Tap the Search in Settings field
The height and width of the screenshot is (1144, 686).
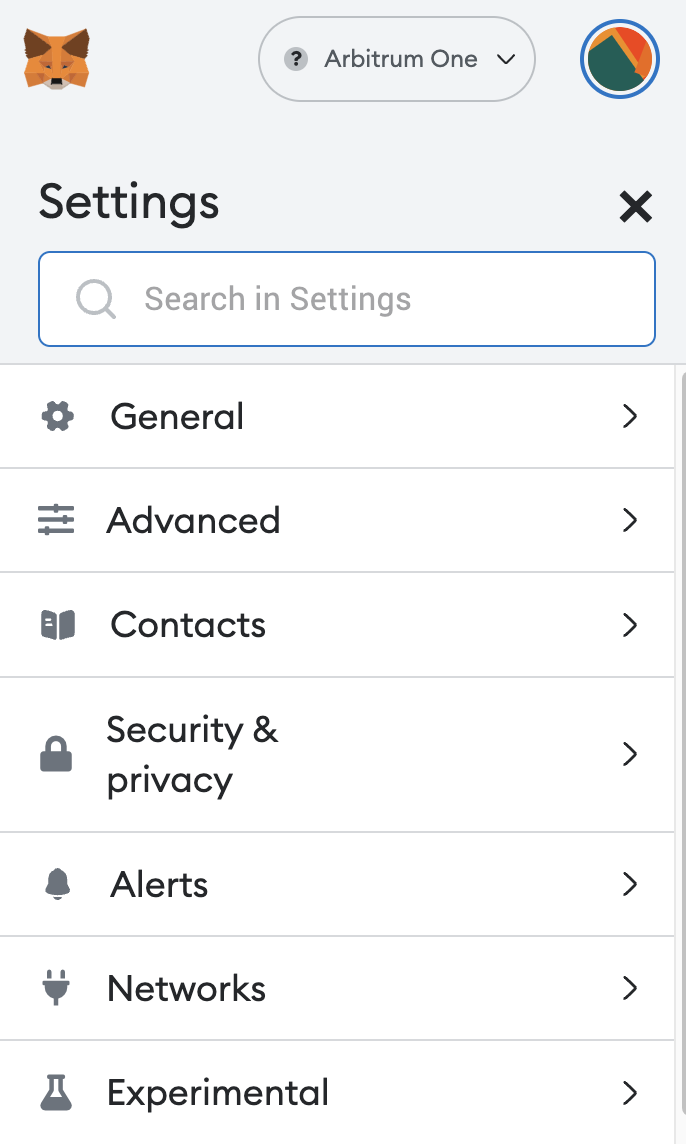(346, 299)
